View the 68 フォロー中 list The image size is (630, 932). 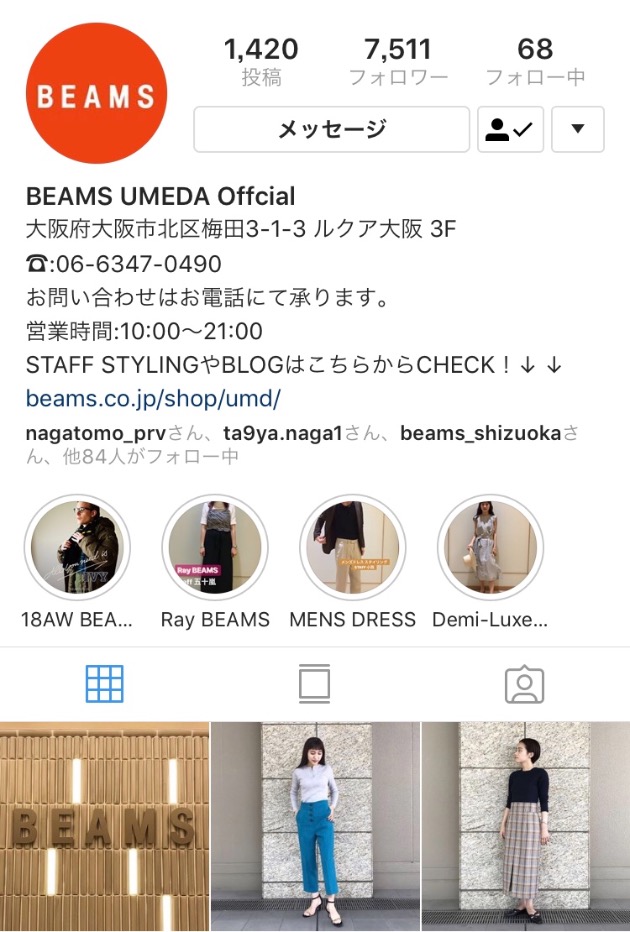535,61
